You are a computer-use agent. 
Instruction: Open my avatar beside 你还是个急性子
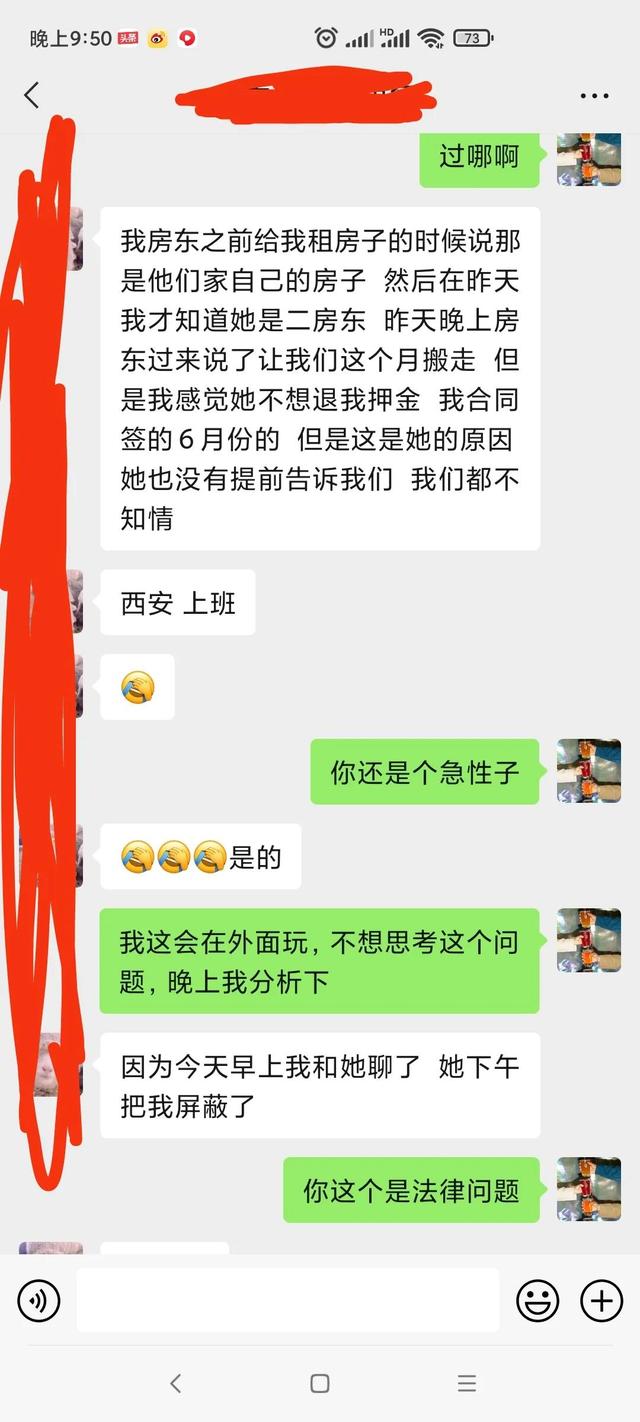click(x=589, y=771)
